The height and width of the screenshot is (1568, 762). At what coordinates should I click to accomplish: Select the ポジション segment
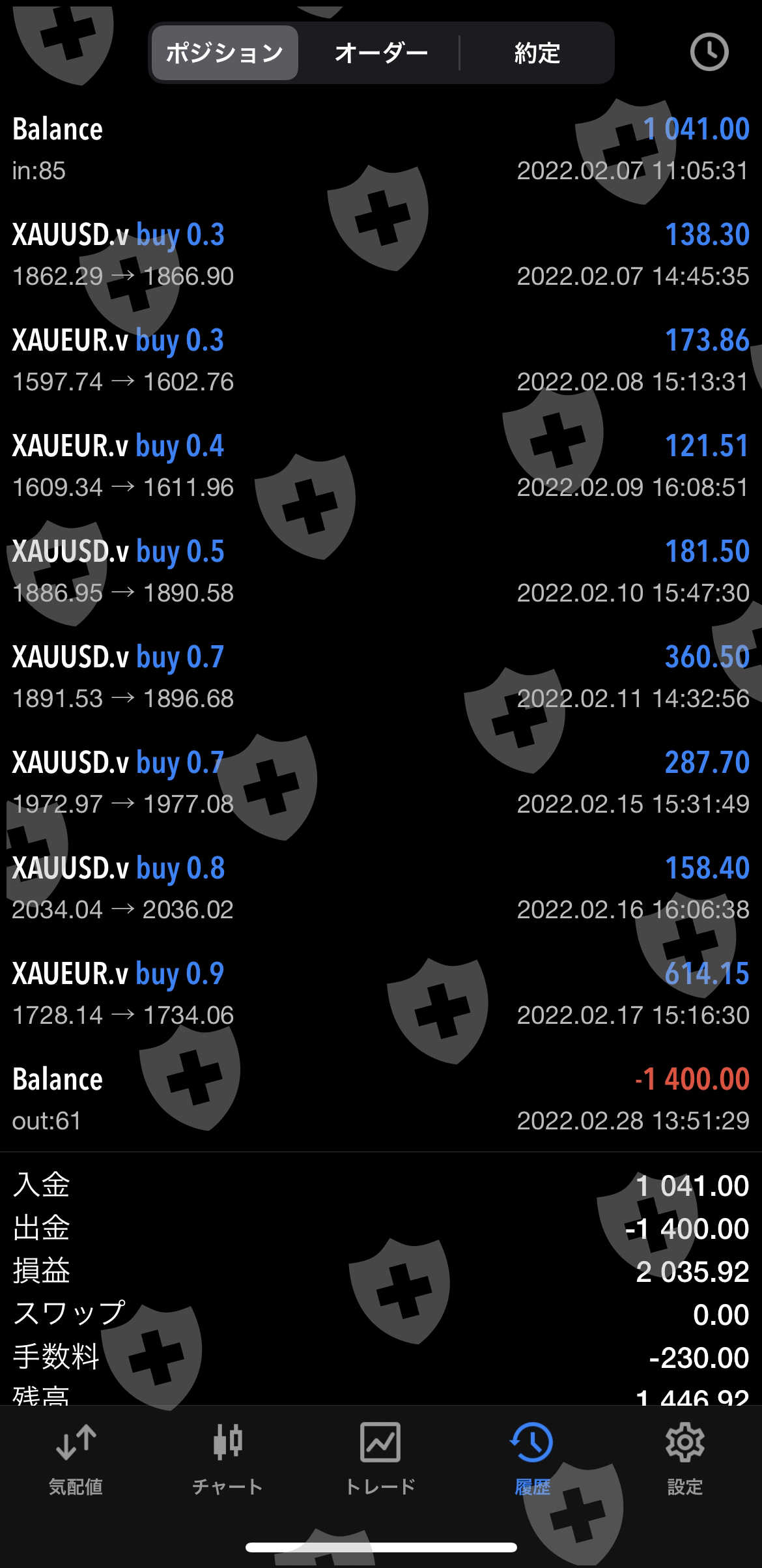(x=225, y=53)
